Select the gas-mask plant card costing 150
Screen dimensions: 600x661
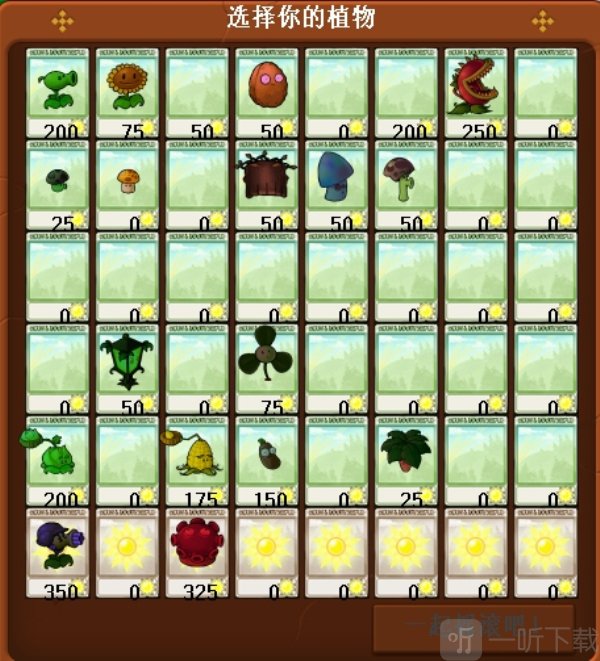(x=266, y=460)
